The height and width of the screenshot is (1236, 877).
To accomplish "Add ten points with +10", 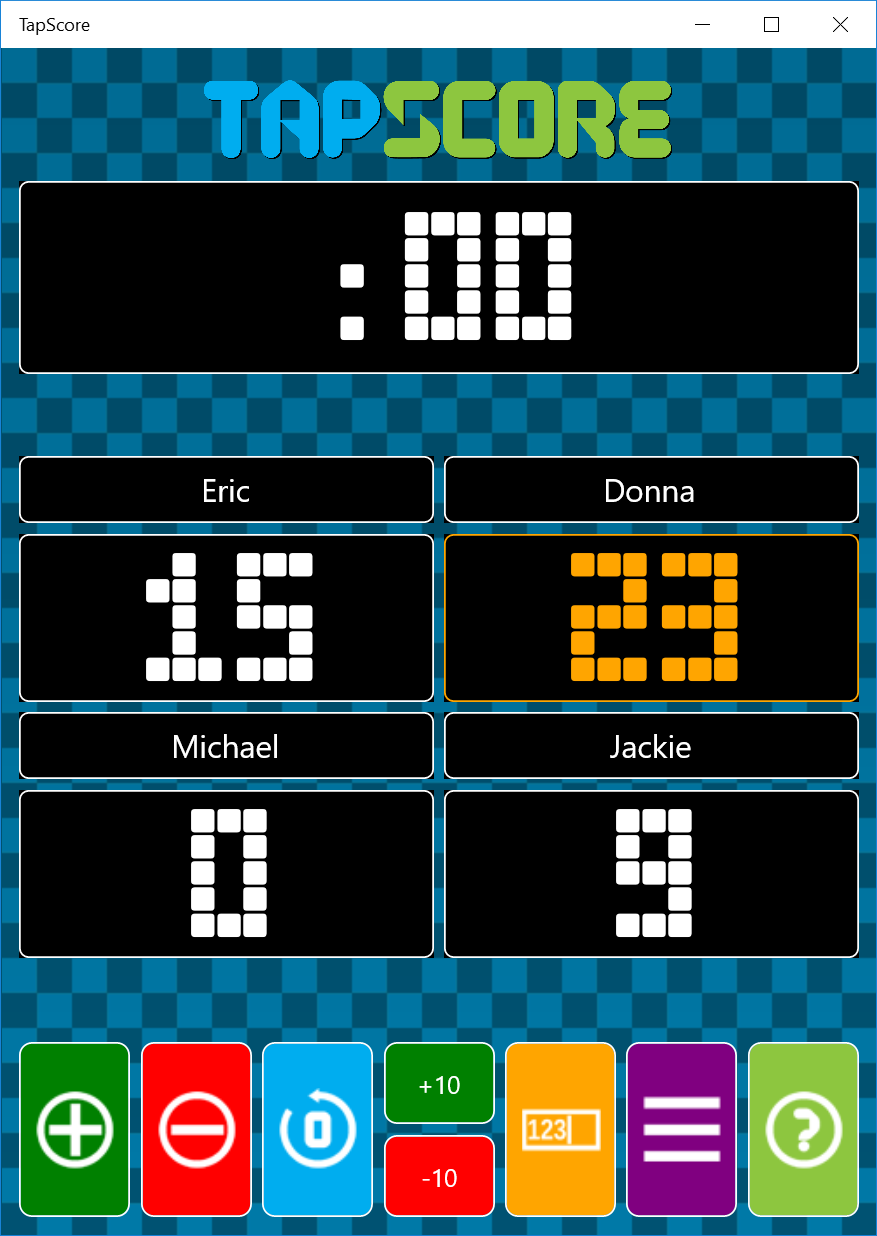I will click(439, 1084).
